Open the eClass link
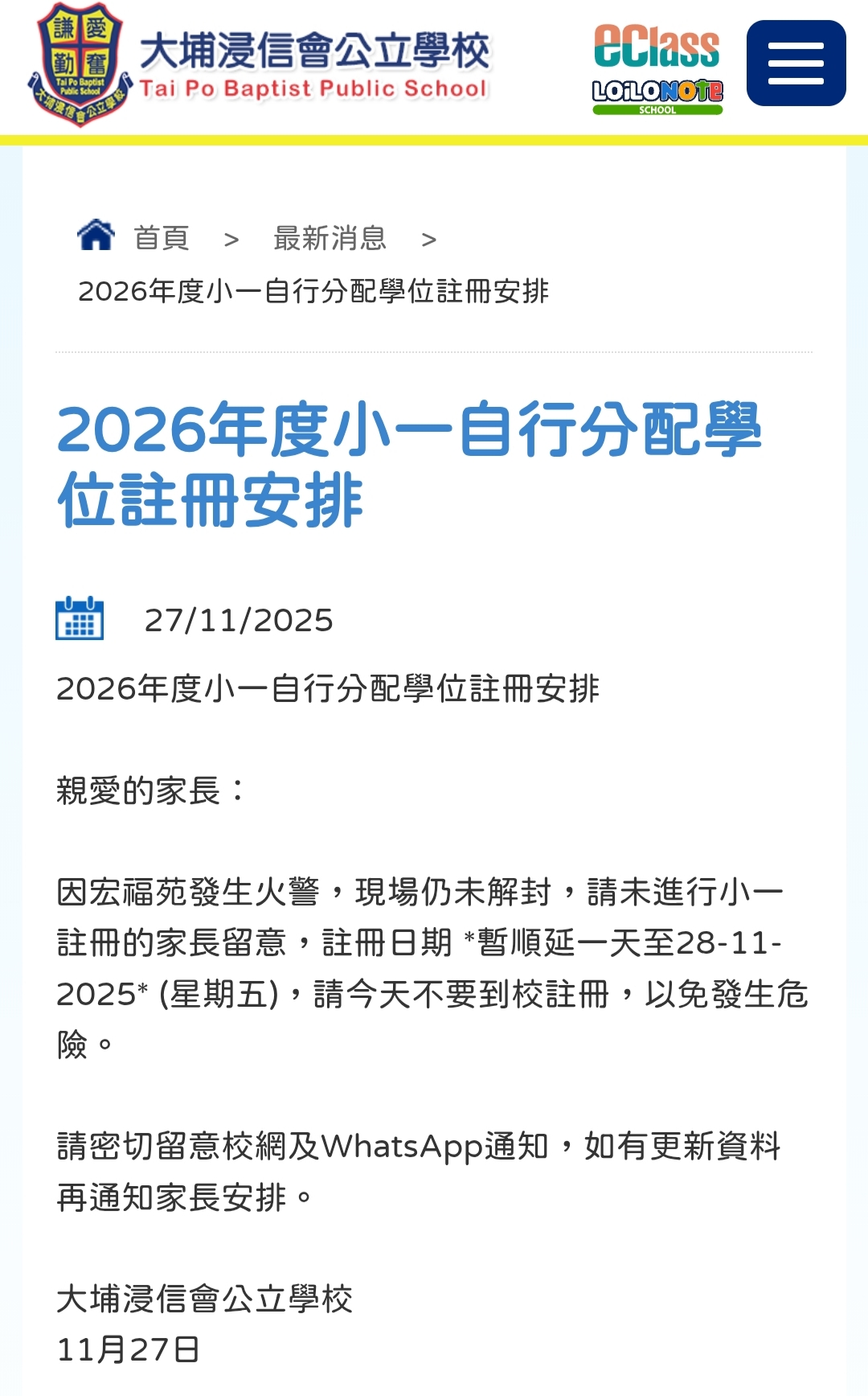This screenshot has height=1396, width=868. click(657, 47)
